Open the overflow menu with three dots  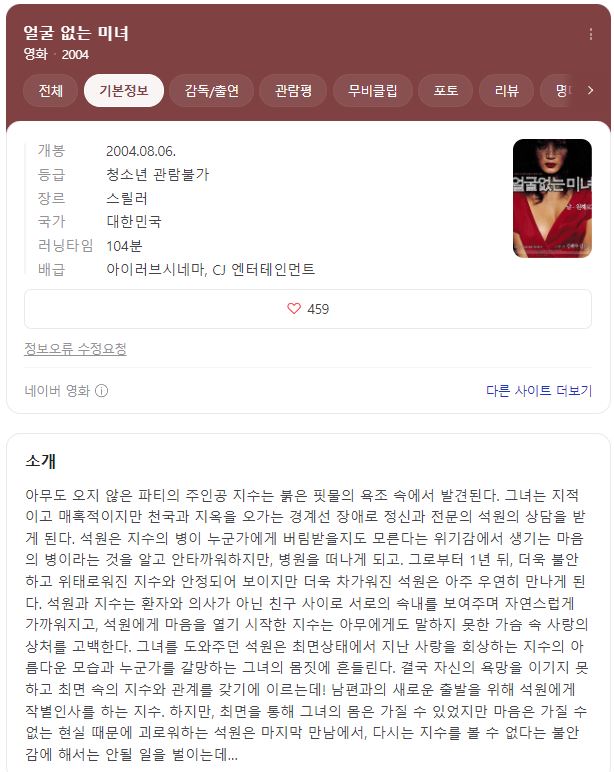pos(590,34)
